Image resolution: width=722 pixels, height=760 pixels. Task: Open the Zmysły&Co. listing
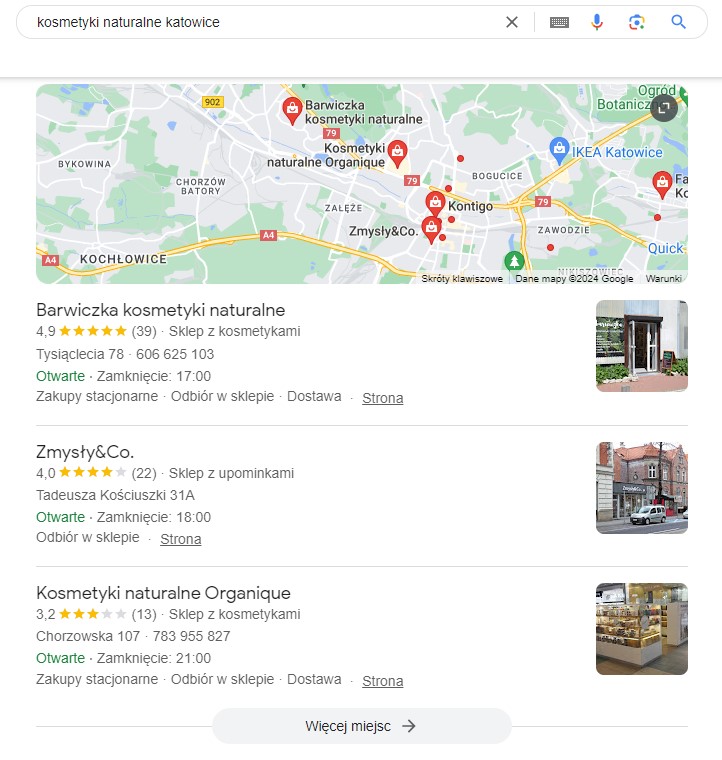coord(85,451)
